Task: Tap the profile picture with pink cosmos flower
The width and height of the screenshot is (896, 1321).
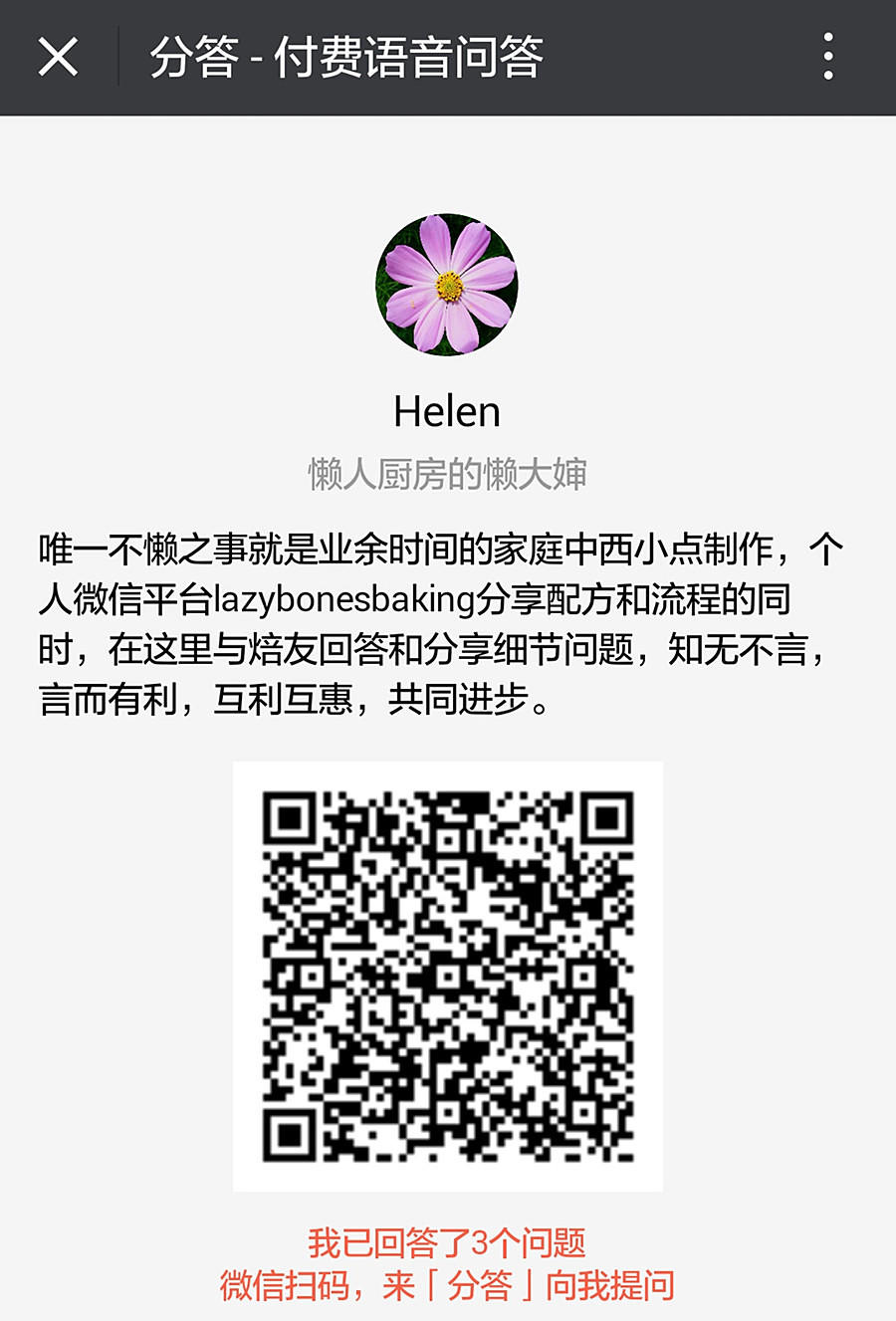Action: (448, 286)
